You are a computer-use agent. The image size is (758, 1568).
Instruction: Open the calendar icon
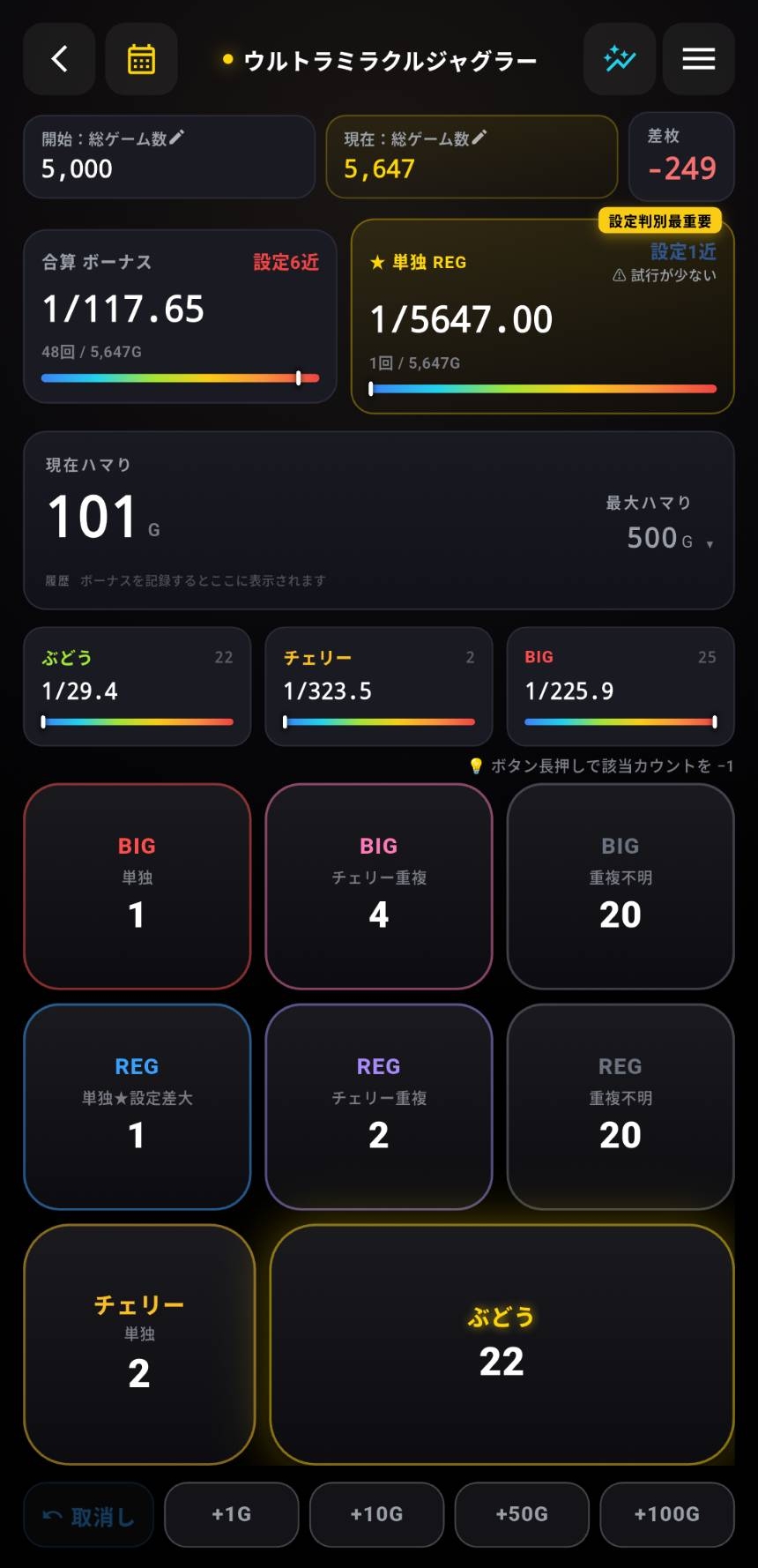[141, 59]
